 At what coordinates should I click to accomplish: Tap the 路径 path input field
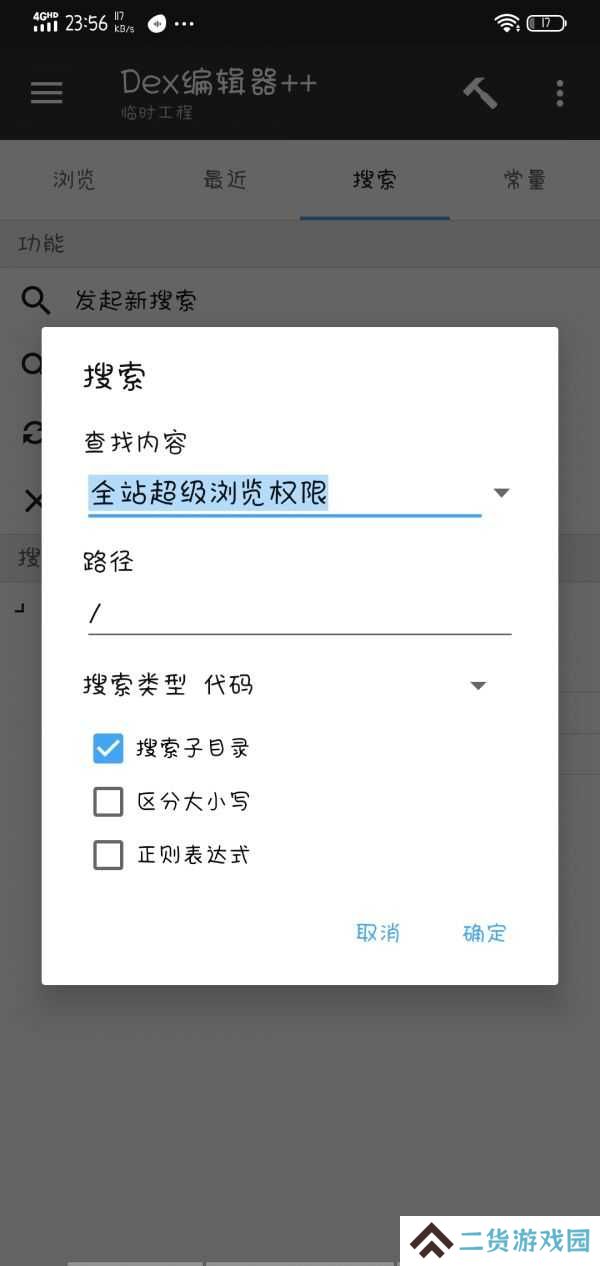pyautogui.click(x=300, y=613)
